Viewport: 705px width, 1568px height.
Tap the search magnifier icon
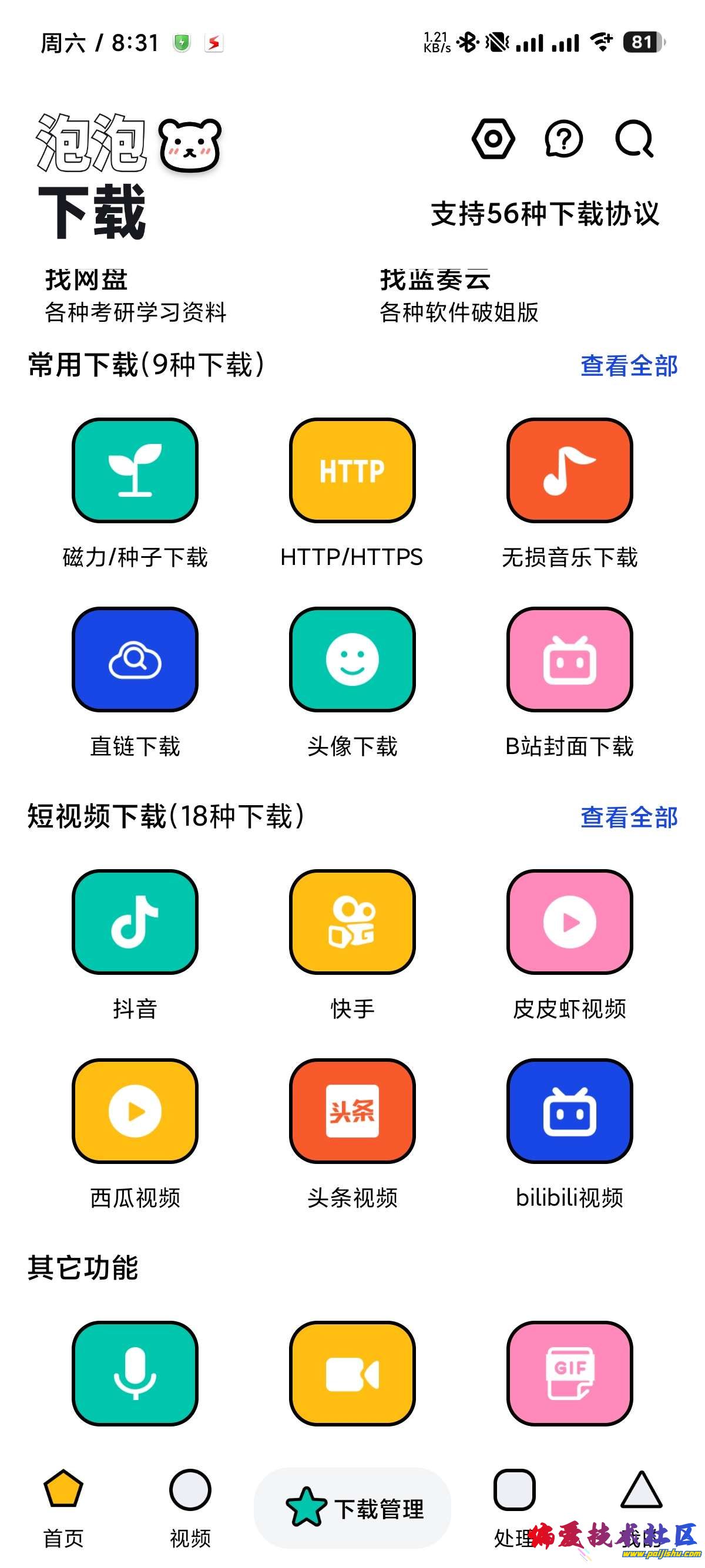[634, 139]
